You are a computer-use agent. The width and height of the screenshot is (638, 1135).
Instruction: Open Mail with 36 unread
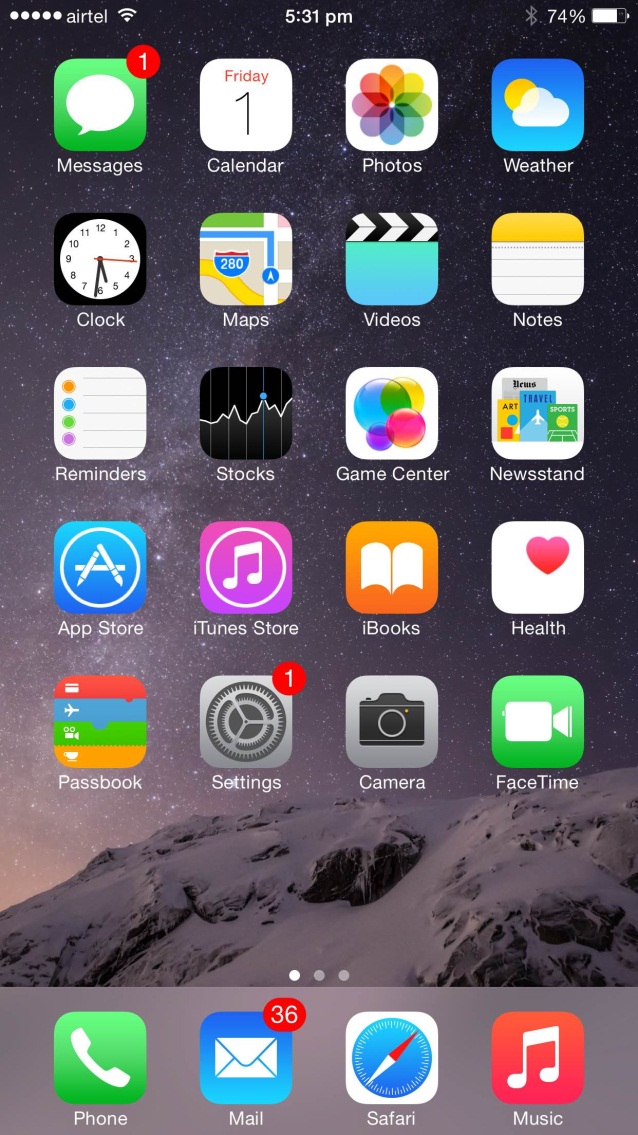pyautogui.click(x=246, y=1057)
